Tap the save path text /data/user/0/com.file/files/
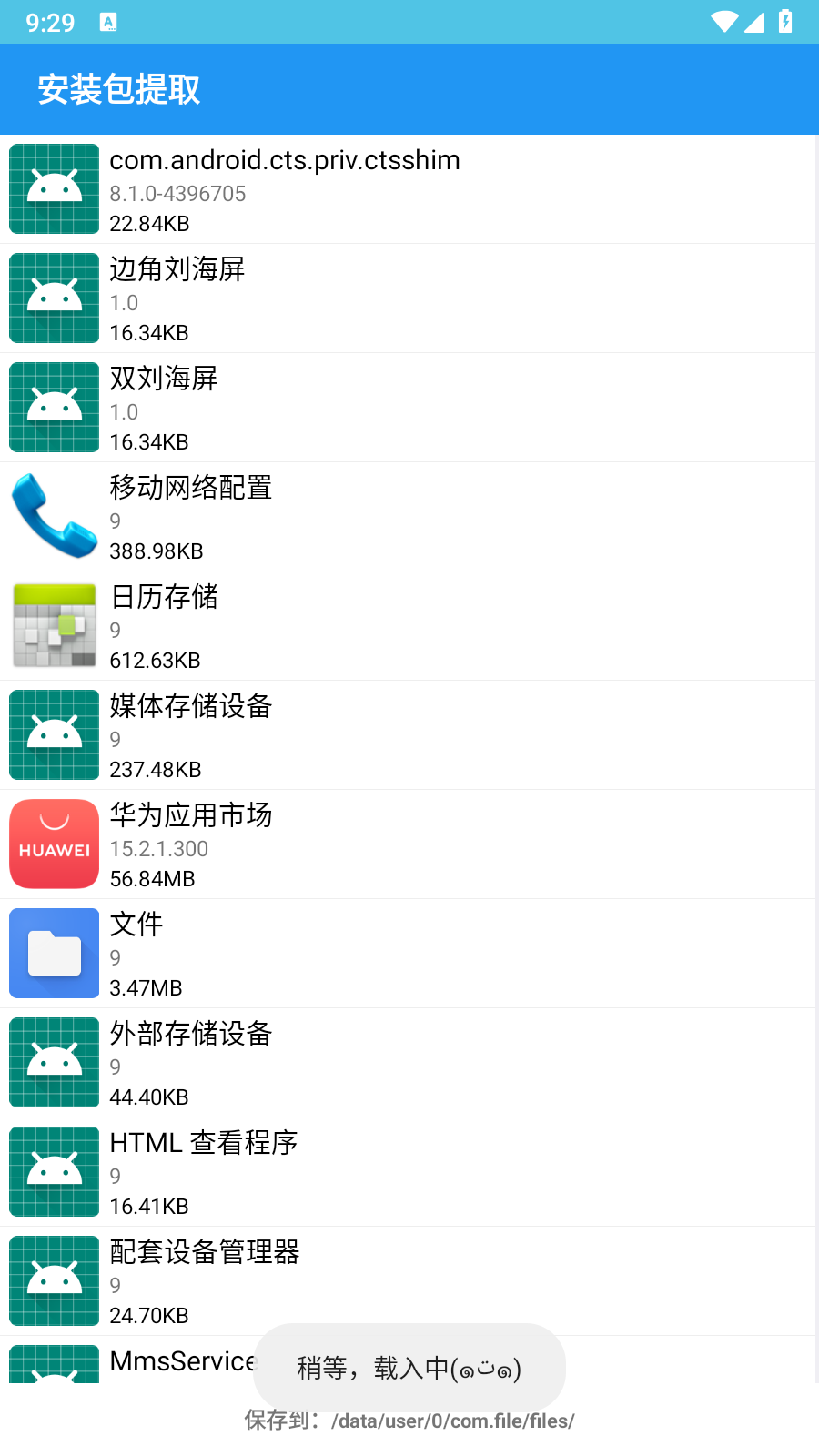Viewport: 819px width, 1456px height. pyautogui.click(x=409, y=1421)
